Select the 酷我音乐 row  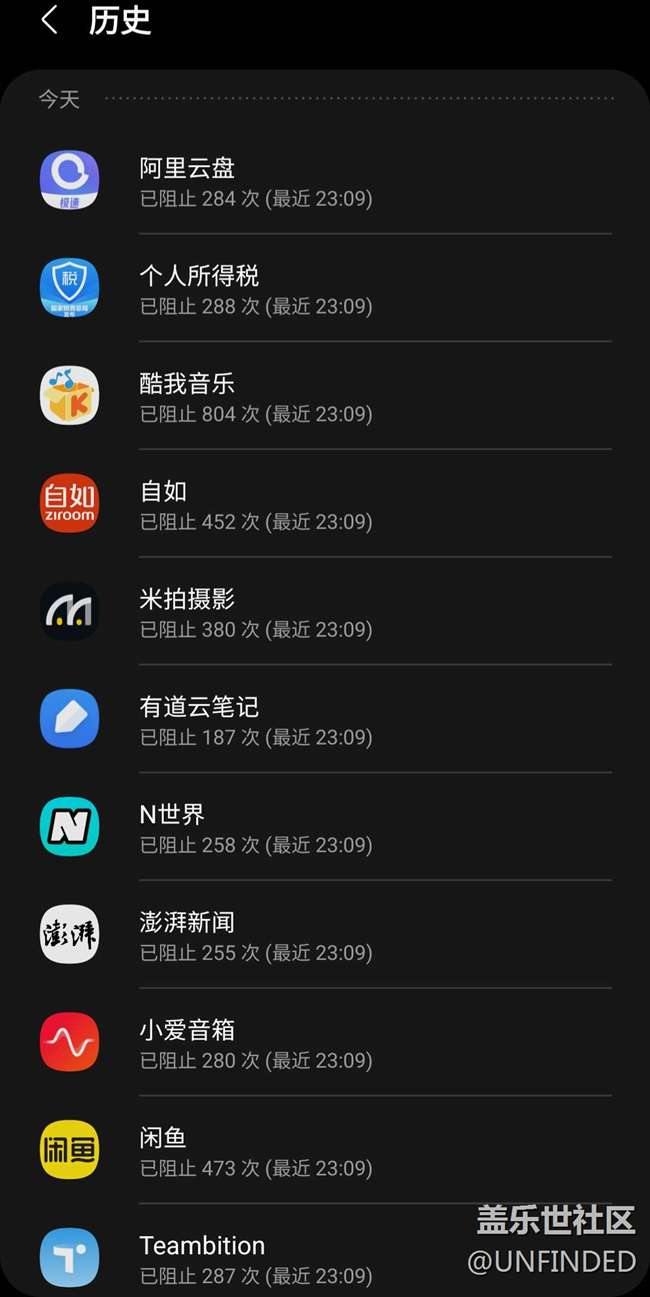(x=325, y=396)
